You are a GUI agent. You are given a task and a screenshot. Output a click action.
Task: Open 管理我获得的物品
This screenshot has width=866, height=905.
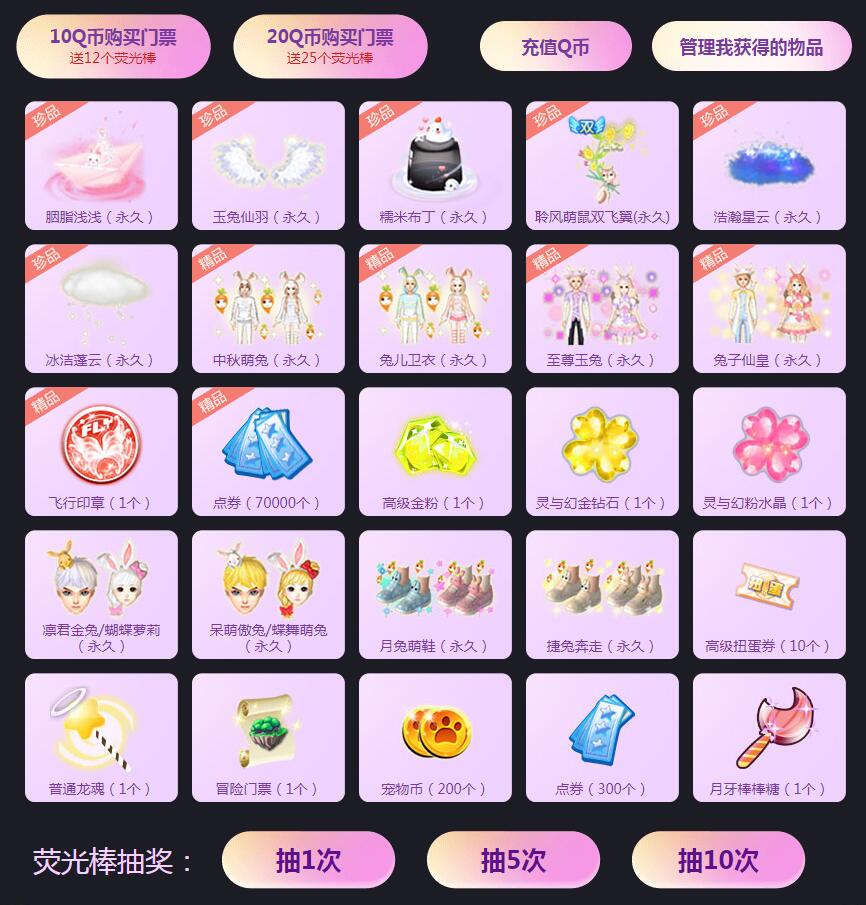(751, 46)
